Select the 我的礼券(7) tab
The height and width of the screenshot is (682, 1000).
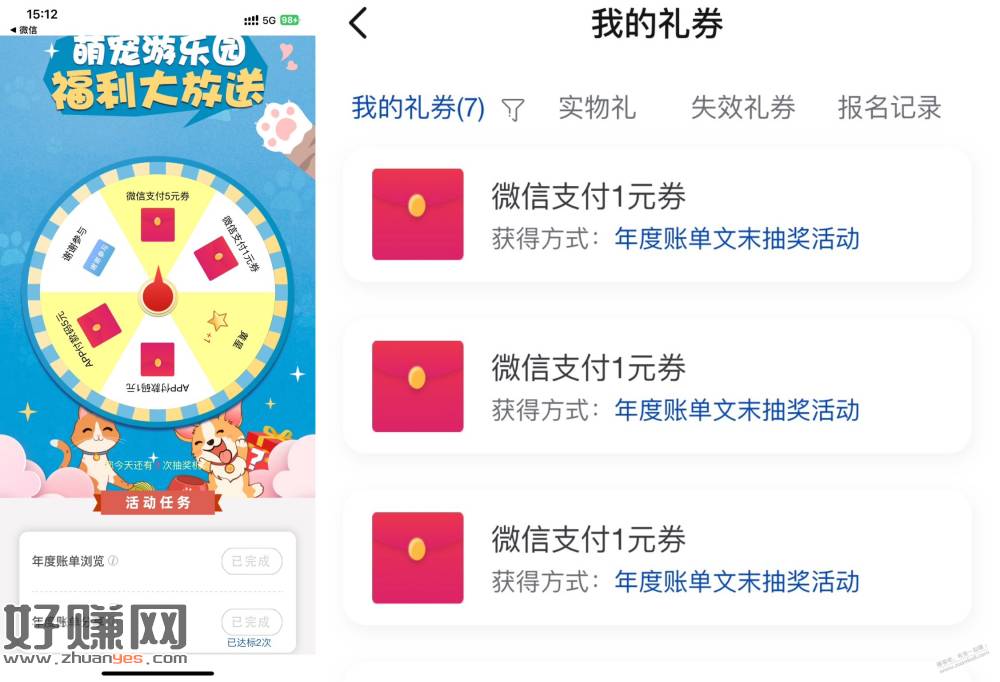point(418,108)
